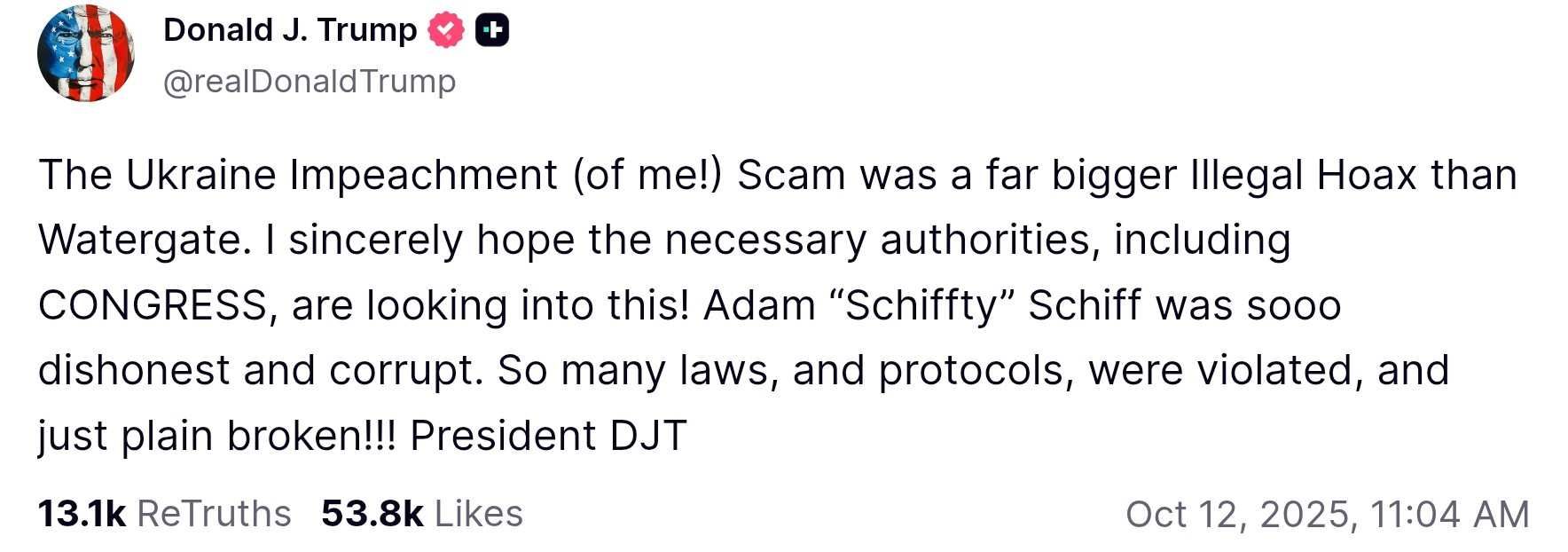Open the @realDonaldTrump profile handle
This screenshot has width=1568, height=552.
pos(310,82)
